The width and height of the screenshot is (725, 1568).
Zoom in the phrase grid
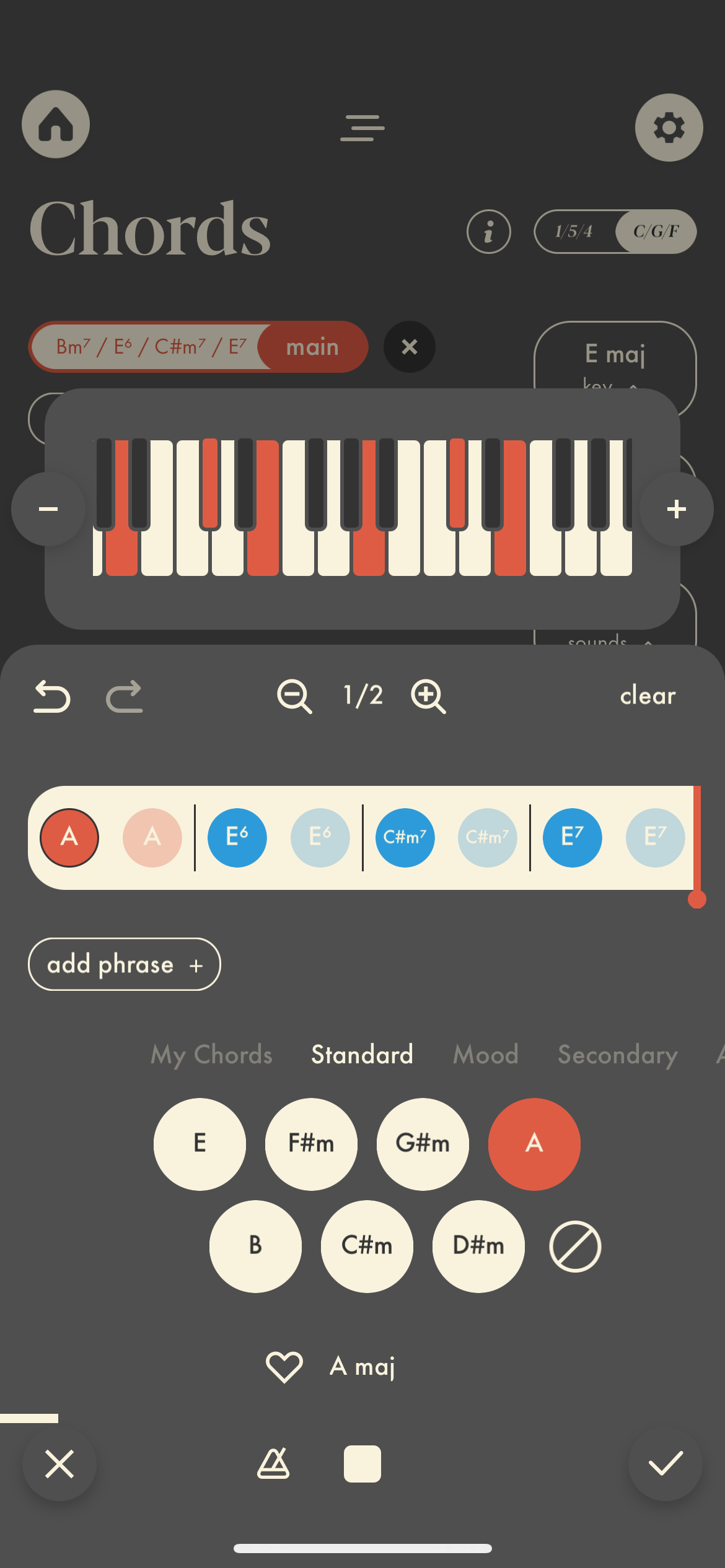[x=428, y=696]
